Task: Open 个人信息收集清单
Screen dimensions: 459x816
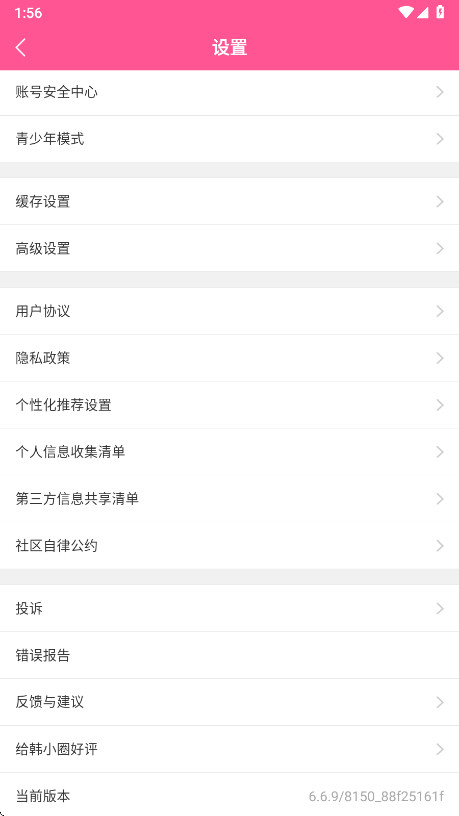Action: coord(230,452)
